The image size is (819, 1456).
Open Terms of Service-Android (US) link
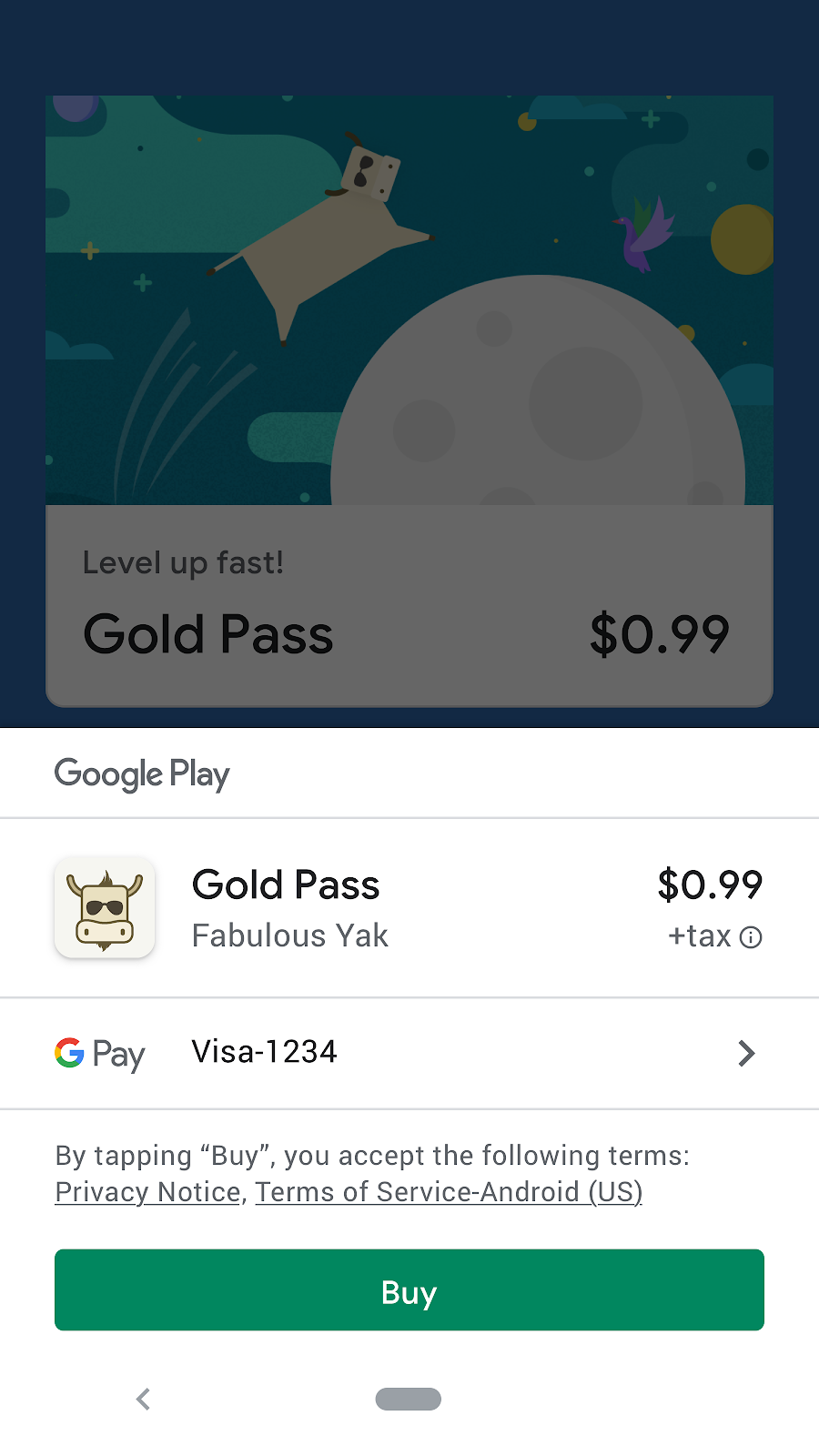[x=449, y=1191]
